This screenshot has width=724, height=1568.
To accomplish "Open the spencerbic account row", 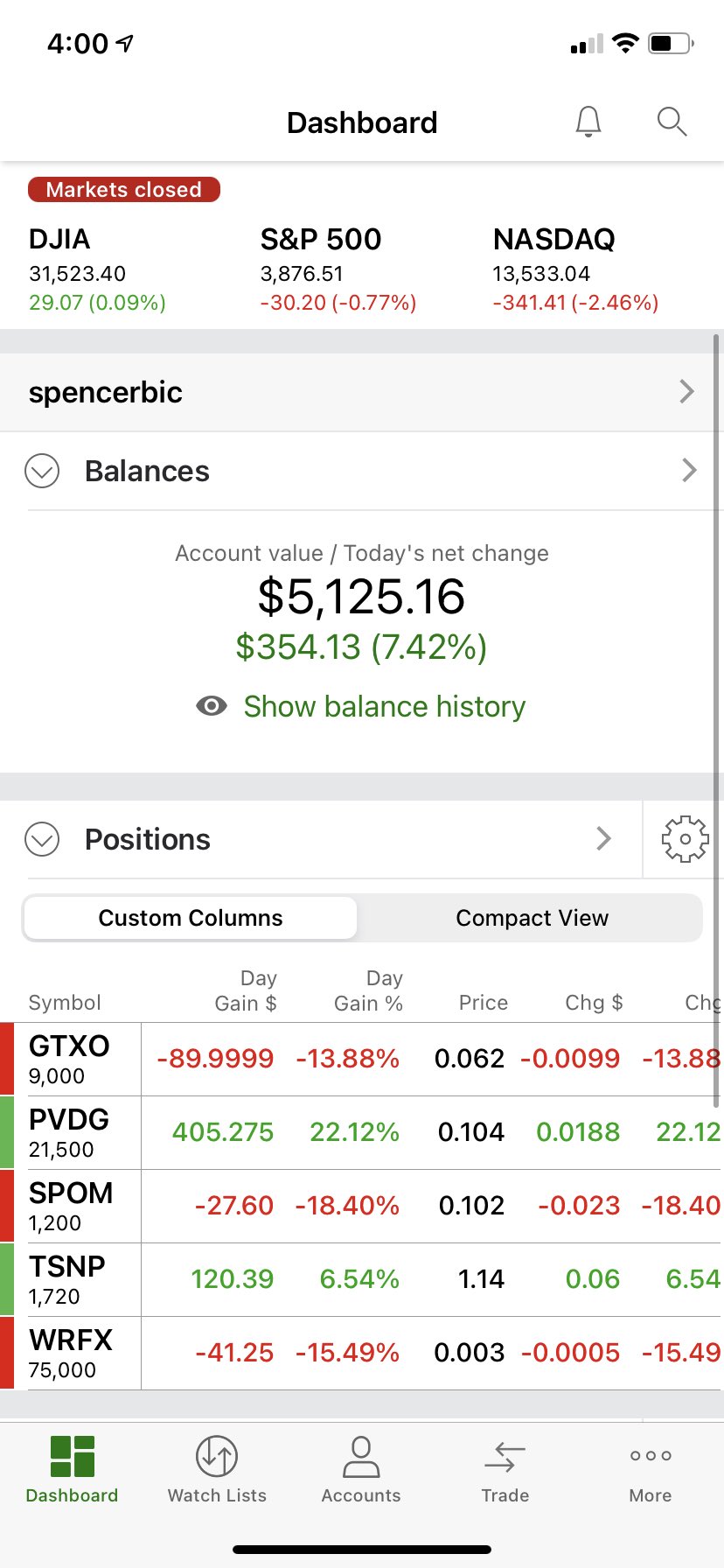I will pyautogui.click(x=362, y=392).
